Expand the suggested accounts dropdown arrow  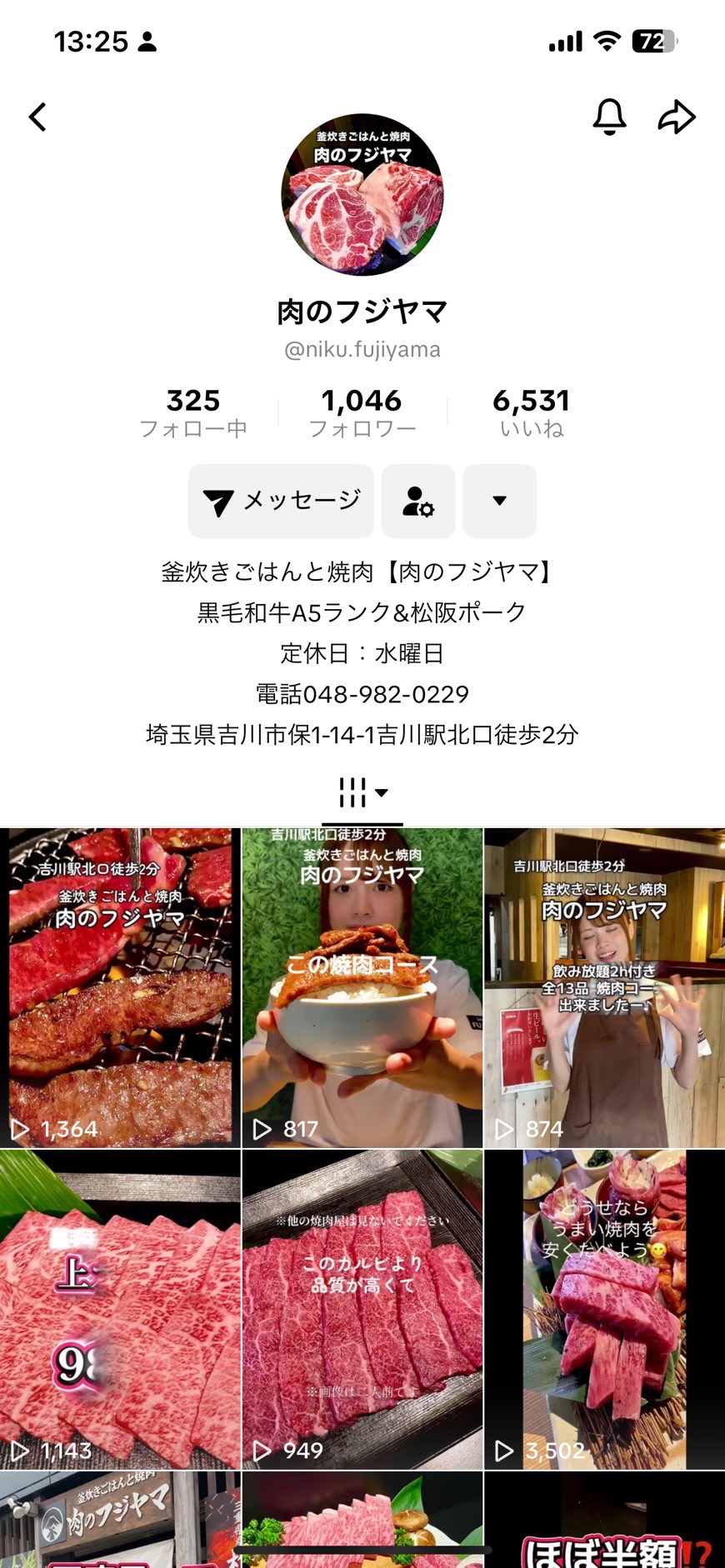499,501
